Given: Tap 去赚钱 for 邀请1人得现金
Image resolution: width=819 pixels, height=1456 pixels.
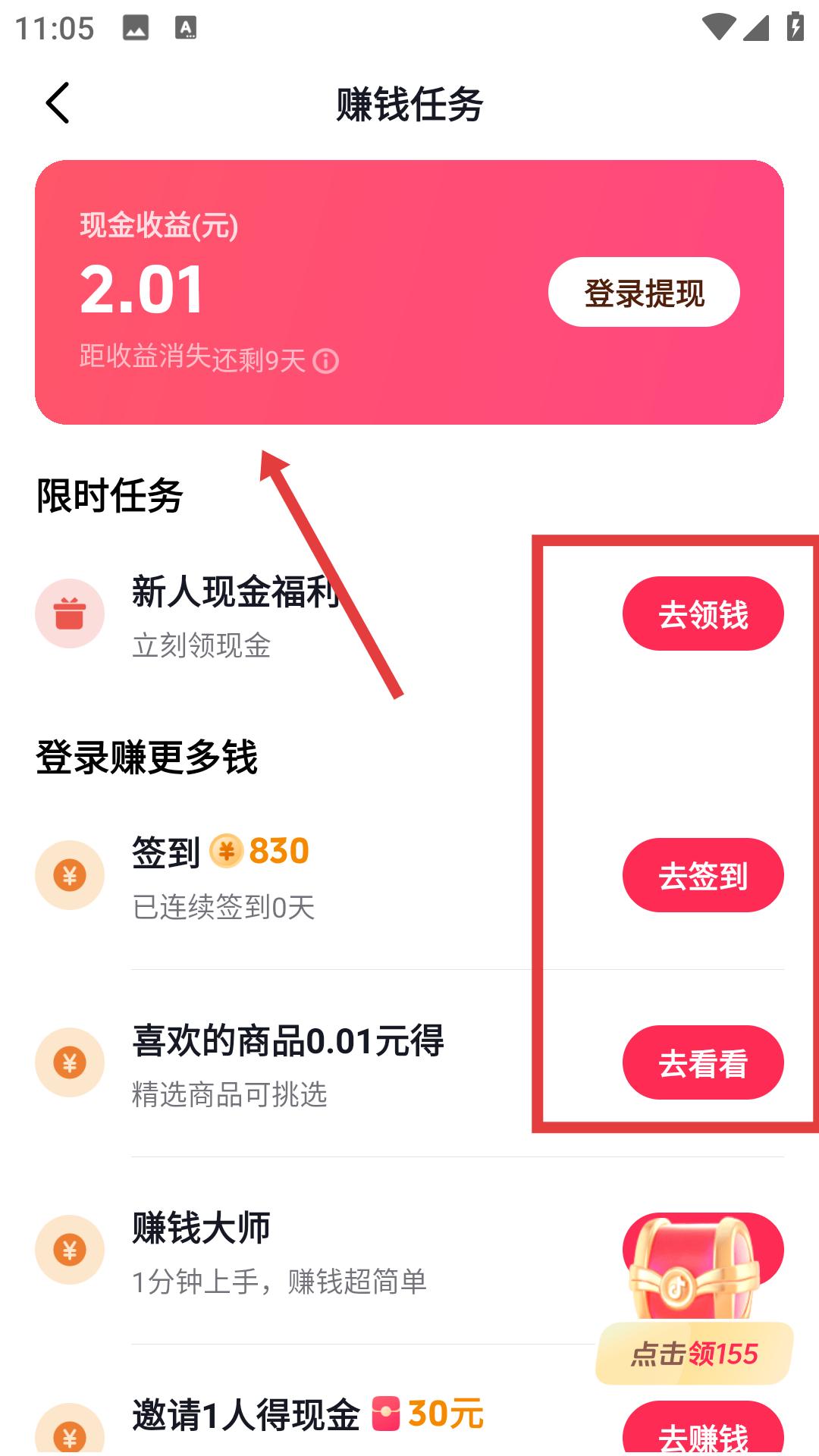Looking at the screenshot, I should point(702,1432).
